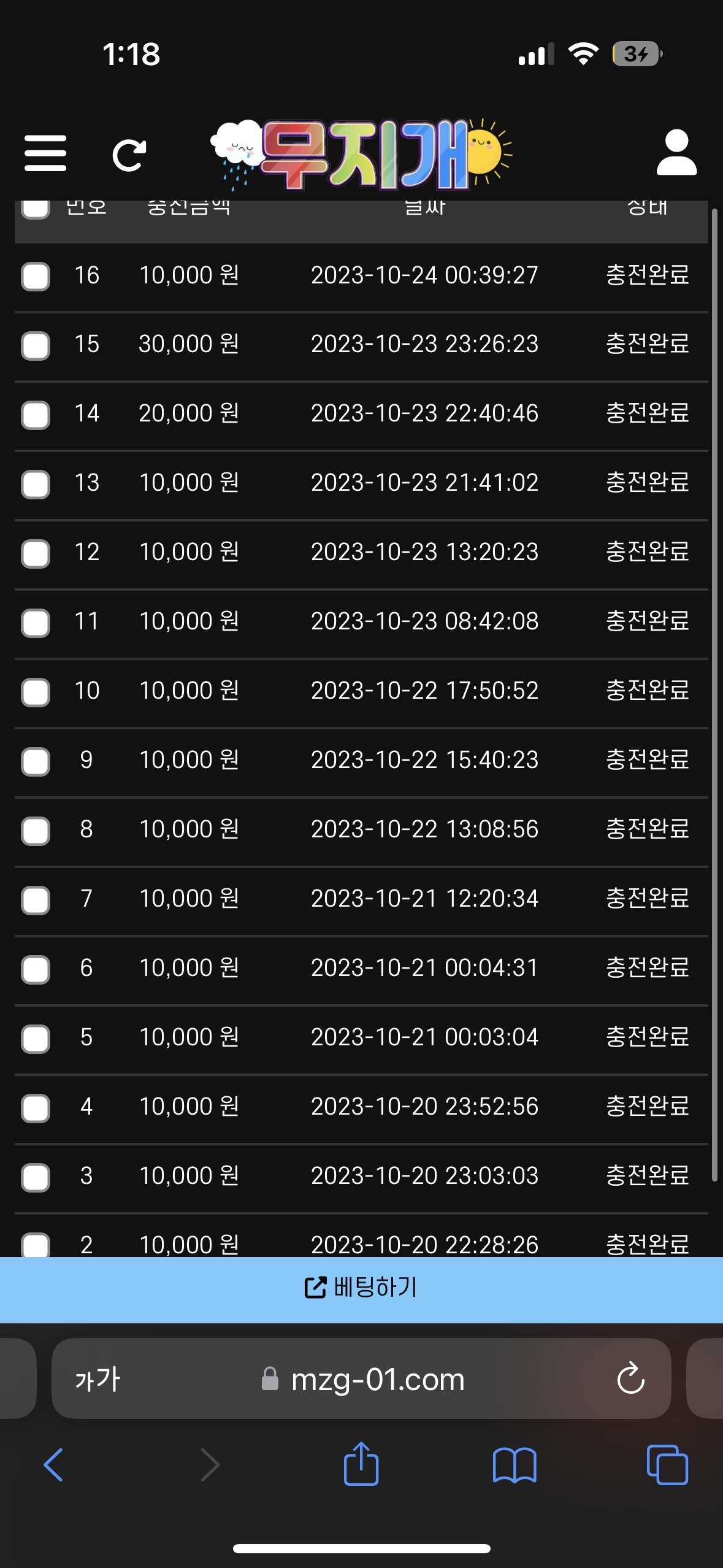
Task: Tick the checkbox on row 14
Action: click(x=36, y=415)
